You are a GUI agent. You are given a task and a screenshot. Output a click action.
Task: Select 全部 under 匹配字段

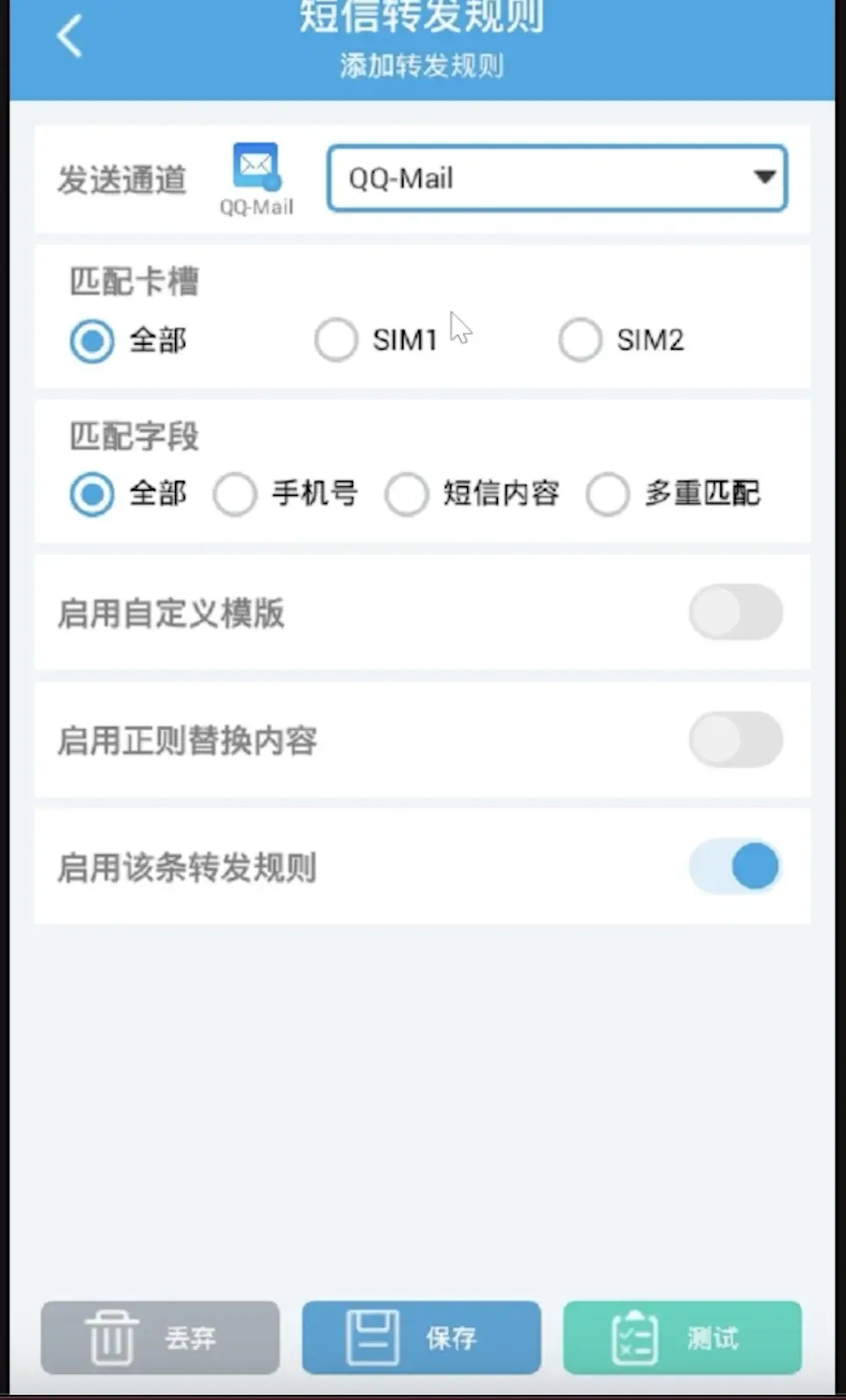(x=92, y=494)
